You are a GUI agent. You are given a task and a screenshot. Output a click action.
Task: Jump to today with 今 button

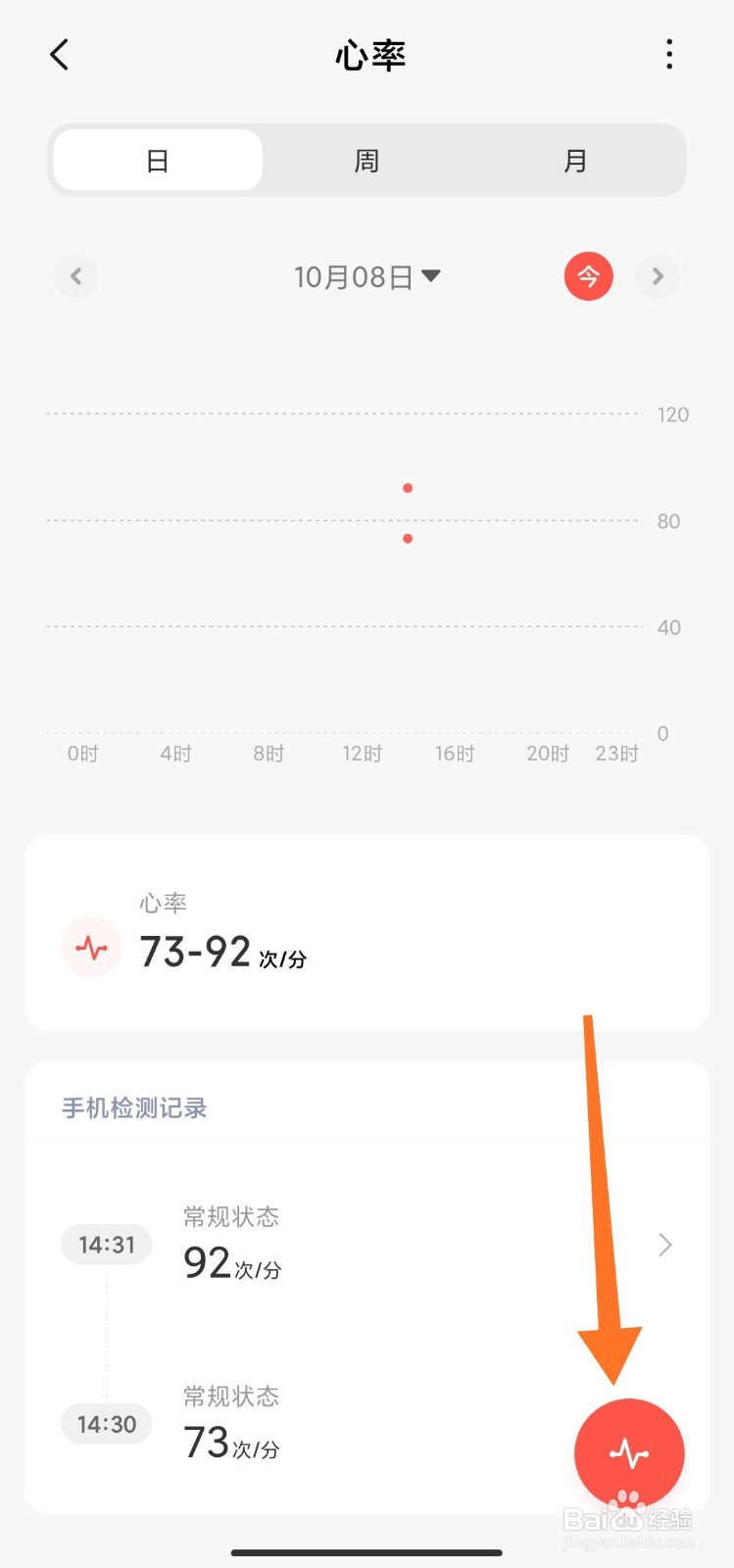click(x=588, y=276)
